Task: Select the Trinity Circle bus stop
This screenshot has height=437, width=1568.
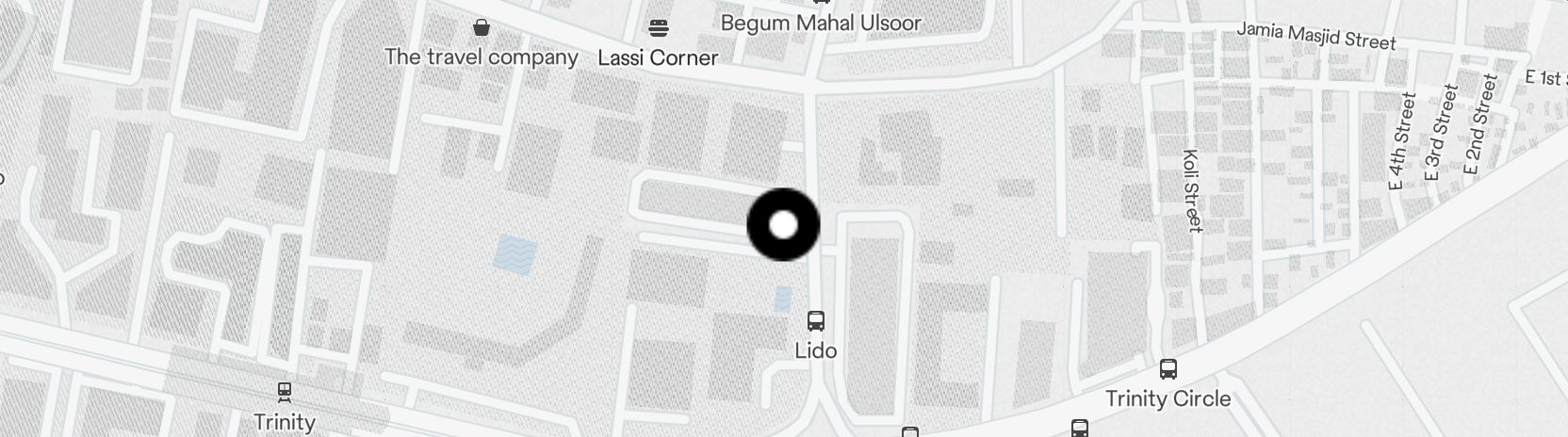Action: tap(1168, 368)
